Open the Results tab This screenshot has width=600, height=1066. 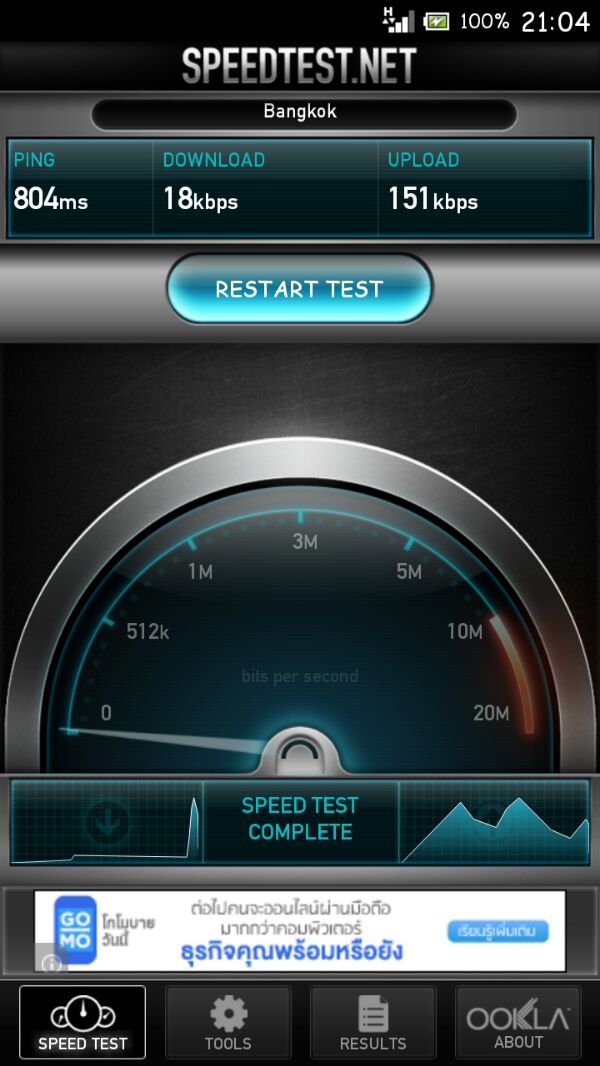click(373, 1022)
